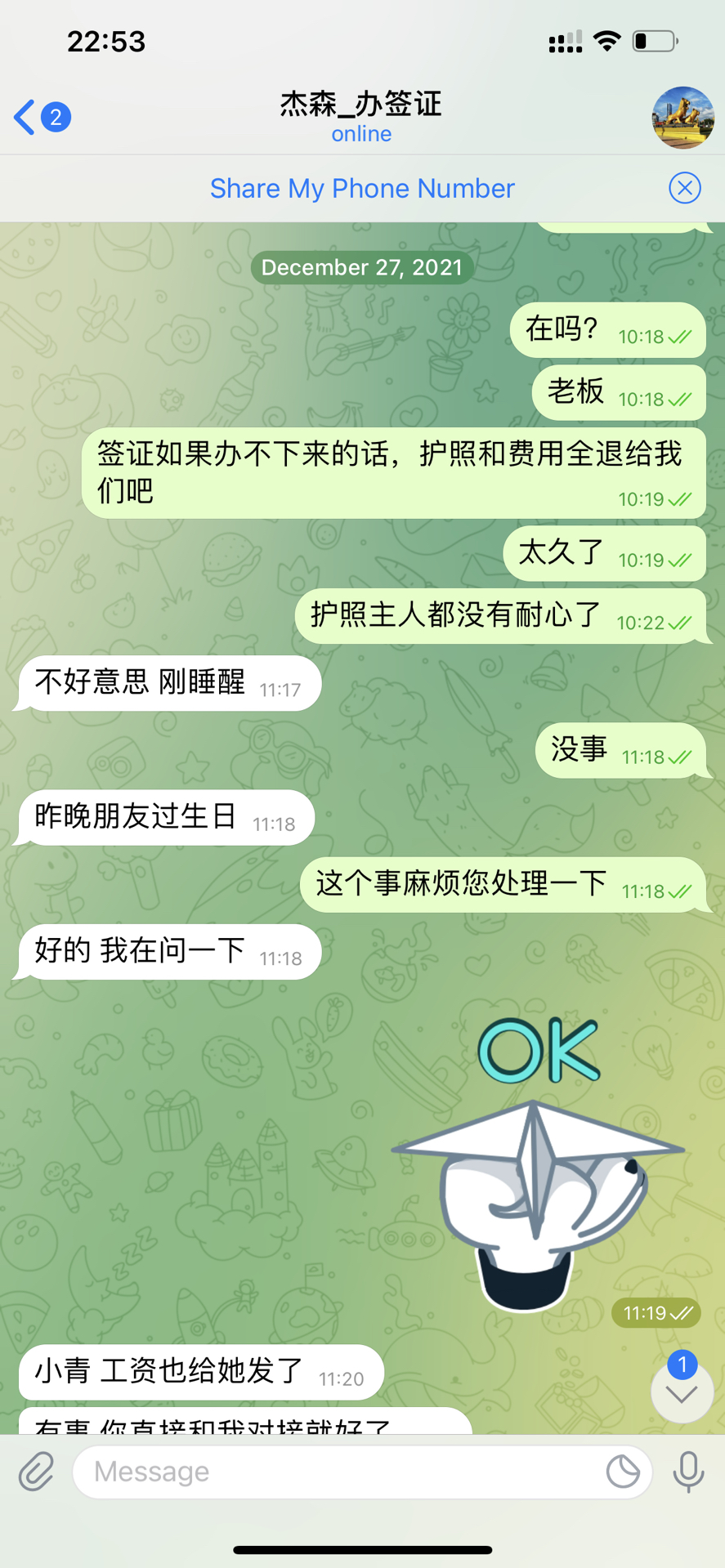Screen dimensions: 725x1568
Task: Open the sticker panel
Action: pos(623,1472)
